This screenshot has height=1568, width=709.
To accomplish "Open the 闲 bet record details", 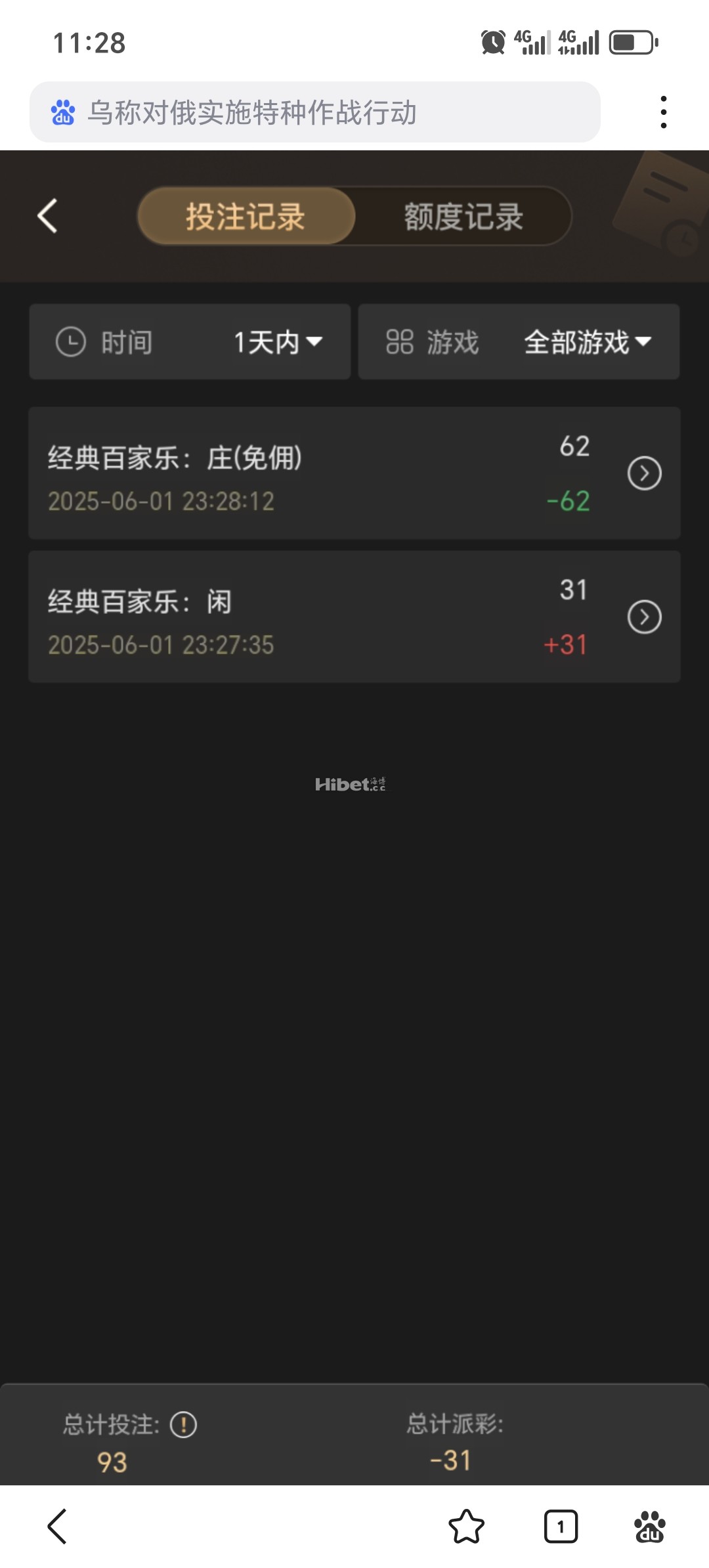I will pyautogui.click(x=644, y=617).
